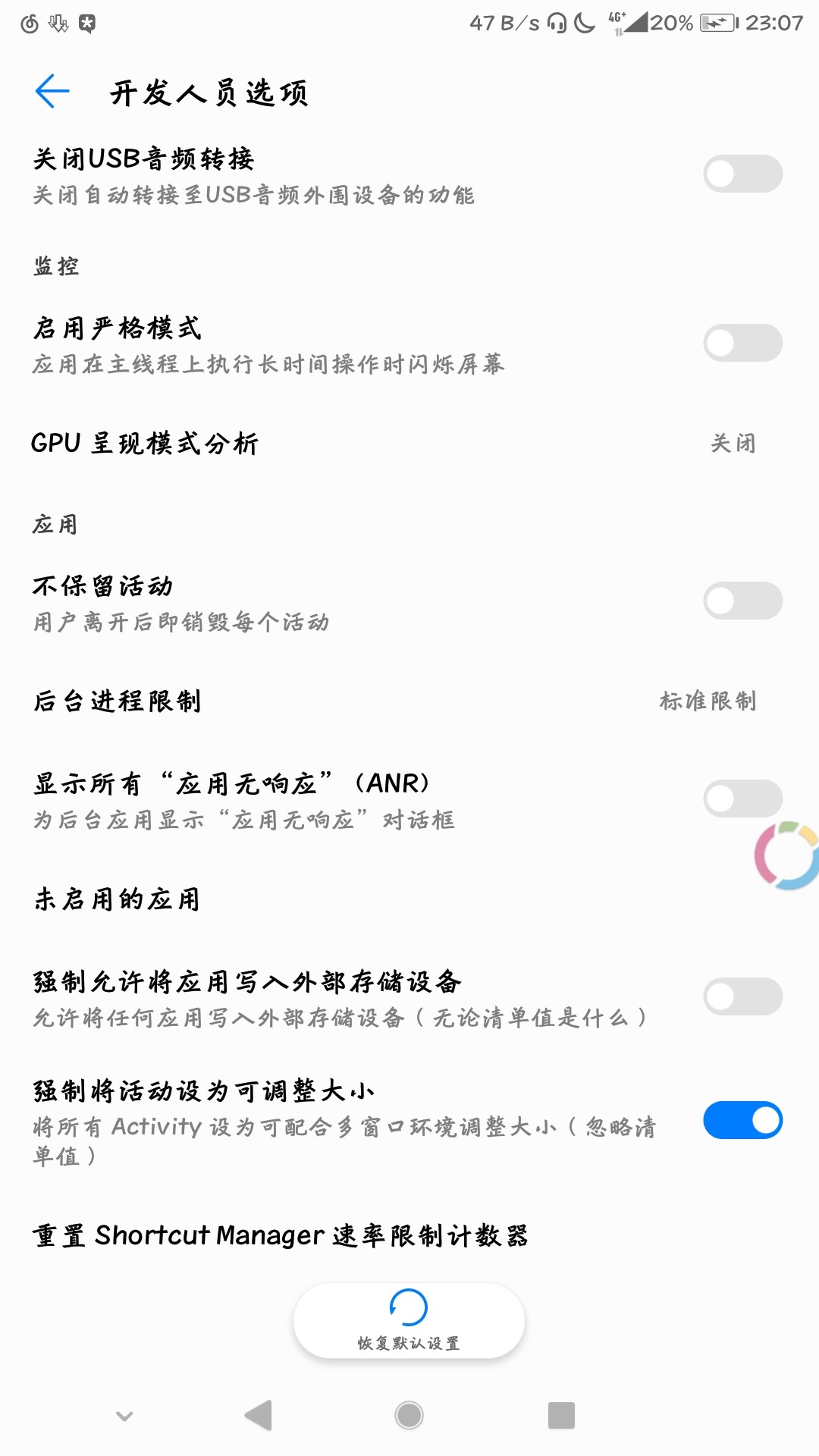The image size is (819, 1456).
Task: Toggle 关闭USB音频转接 switch
Action: 742,174
